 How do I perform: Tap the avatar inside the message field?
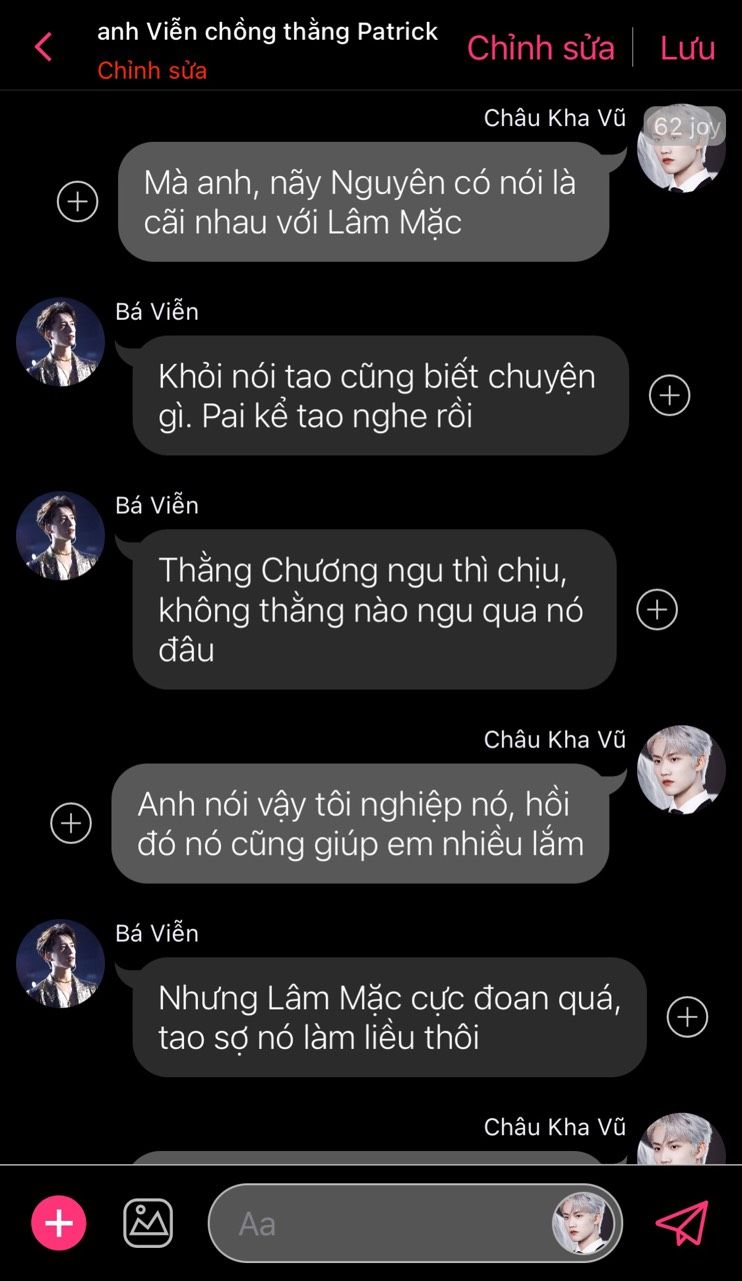coord(583,1223)
